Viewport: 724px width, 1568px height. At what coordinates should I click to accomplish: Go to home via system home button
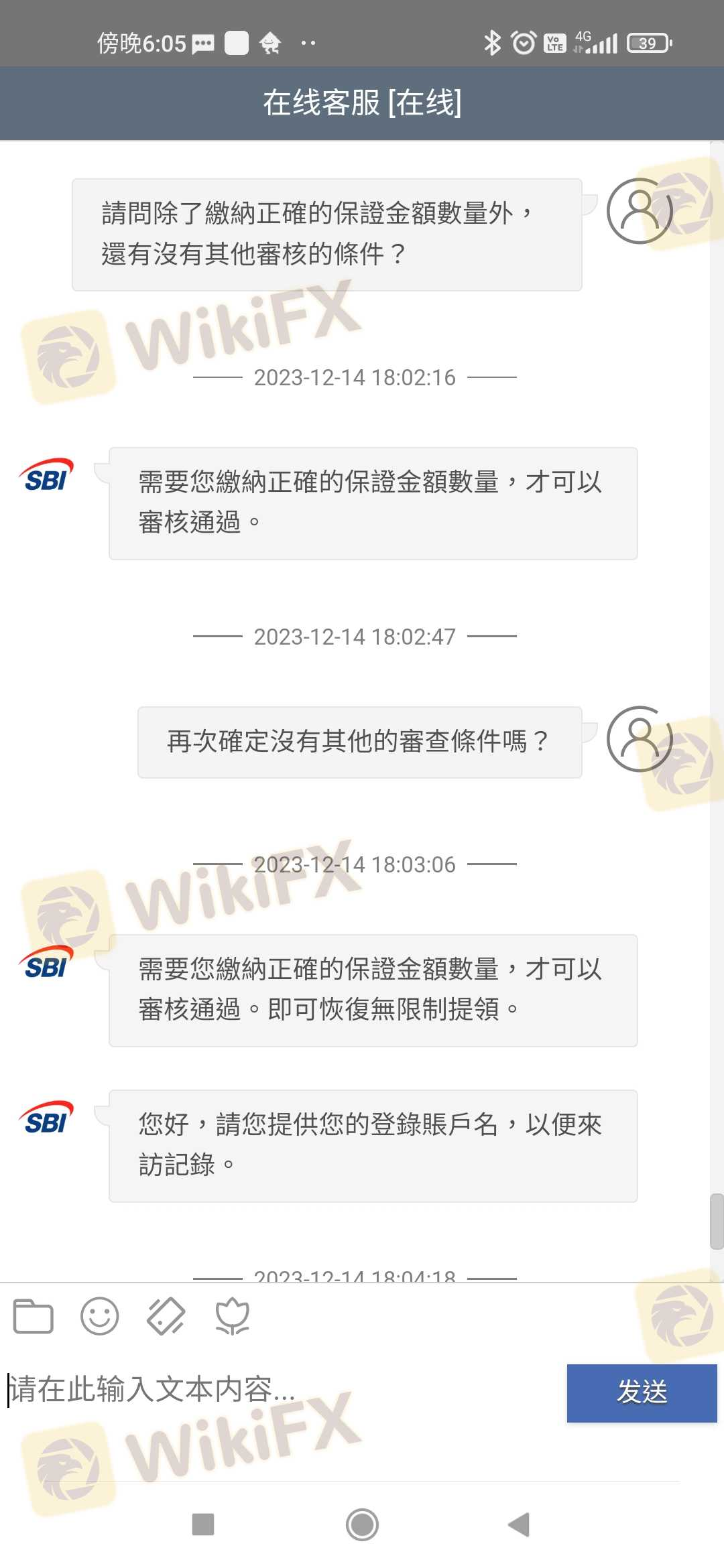coord(362,1524)
